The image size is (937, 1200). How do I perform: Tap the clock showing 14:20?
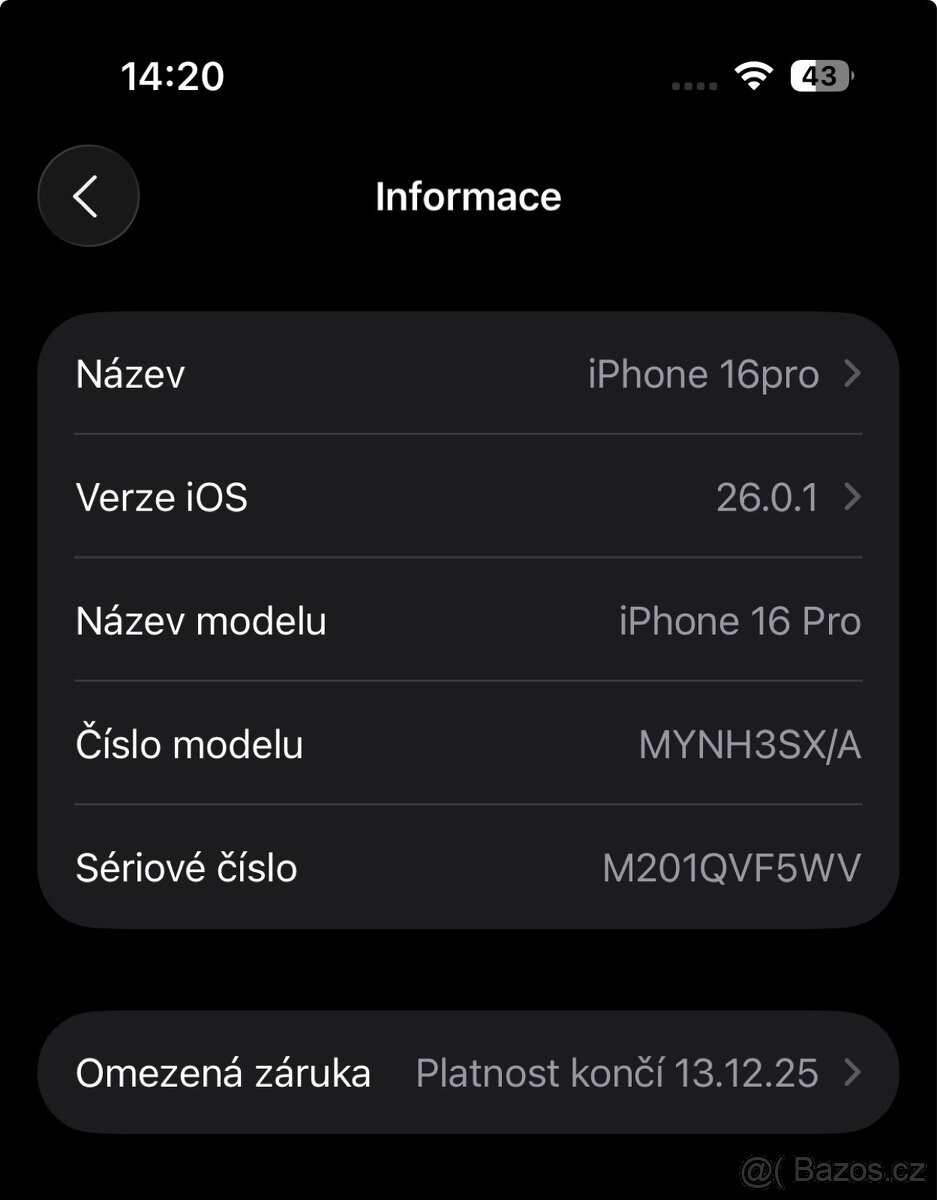(175, 77)
